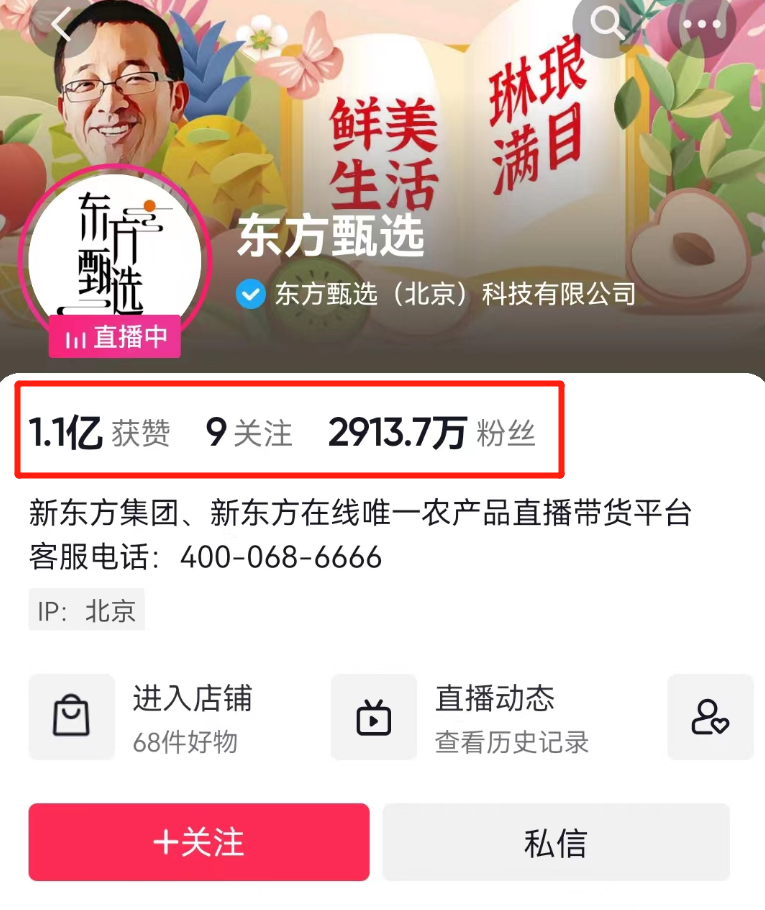Tap the recommended users icon button

tap(710, 717)
